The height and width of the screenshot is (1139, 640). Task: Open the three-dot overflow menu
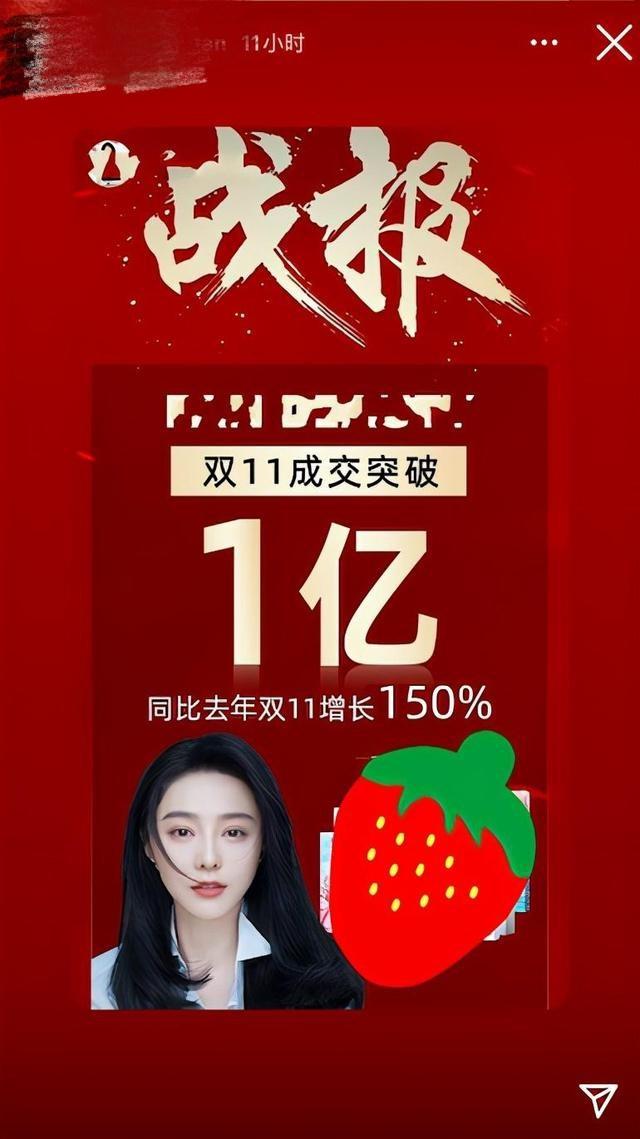pyautogui.click(x=544, y=43)
